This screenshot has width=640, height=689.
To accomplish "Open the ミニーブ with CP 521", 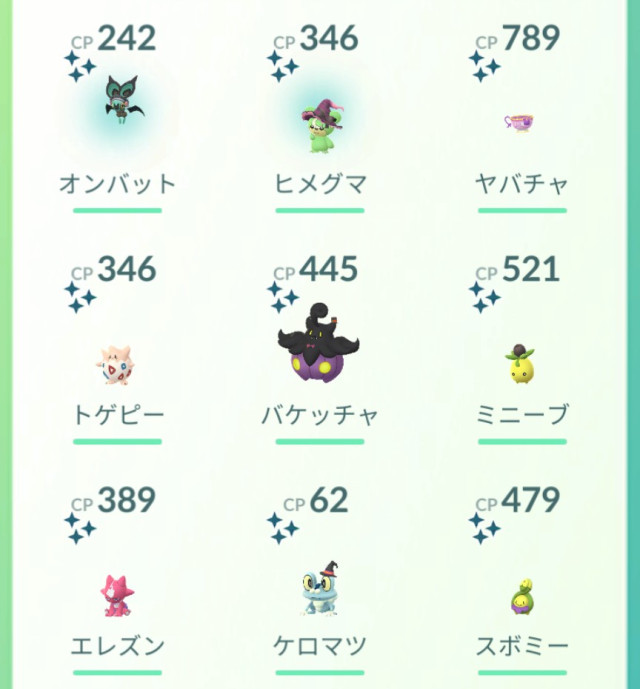I will pos(522,364).
